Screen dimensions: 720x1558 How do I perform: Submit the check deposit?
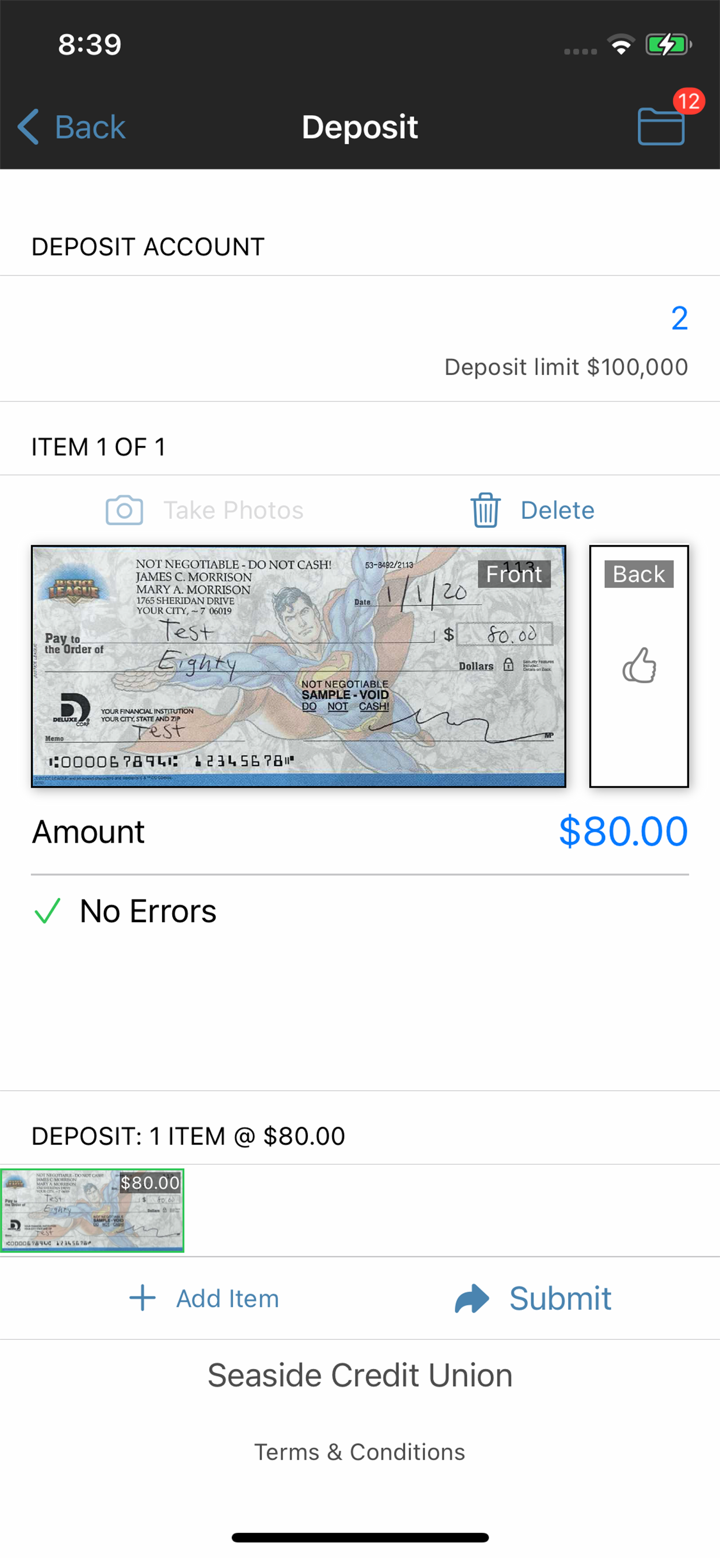click(560, 1297)
